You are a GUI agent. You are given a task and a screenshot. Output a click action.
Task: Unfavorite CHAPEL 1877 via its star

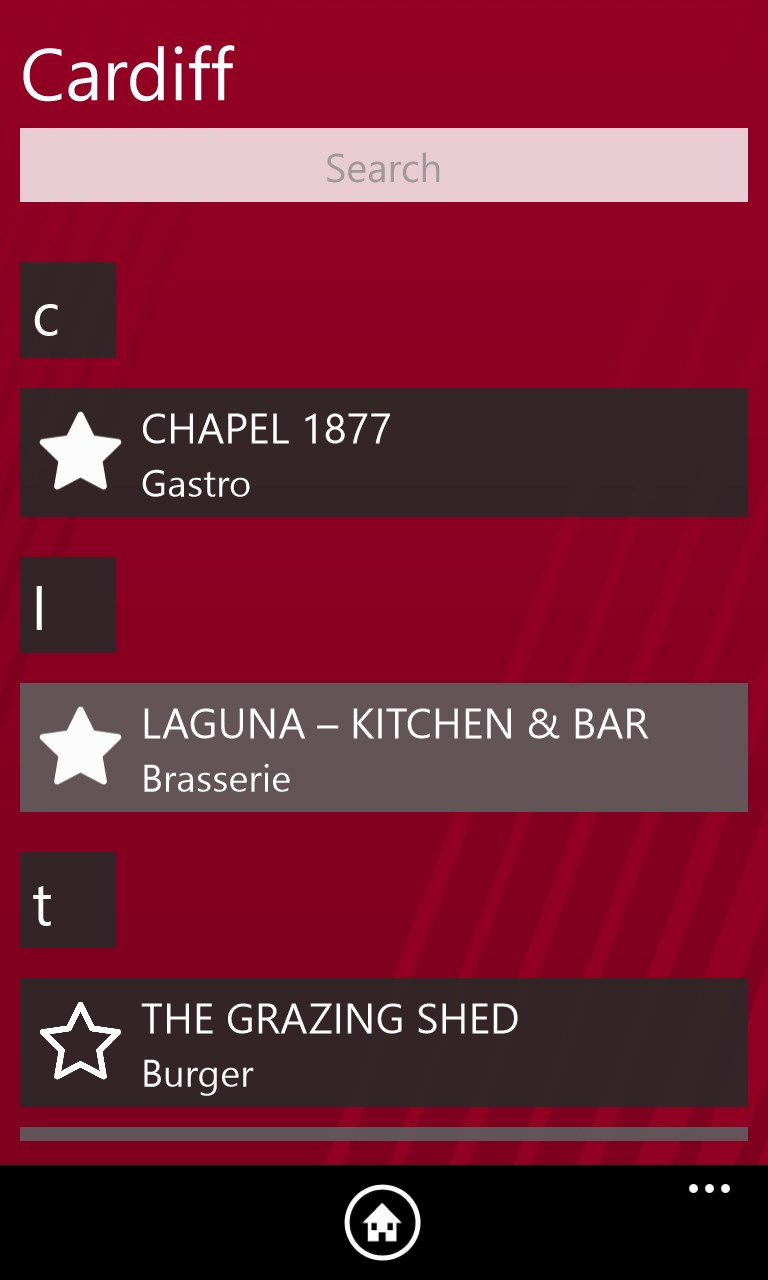(x=80, y=452)
